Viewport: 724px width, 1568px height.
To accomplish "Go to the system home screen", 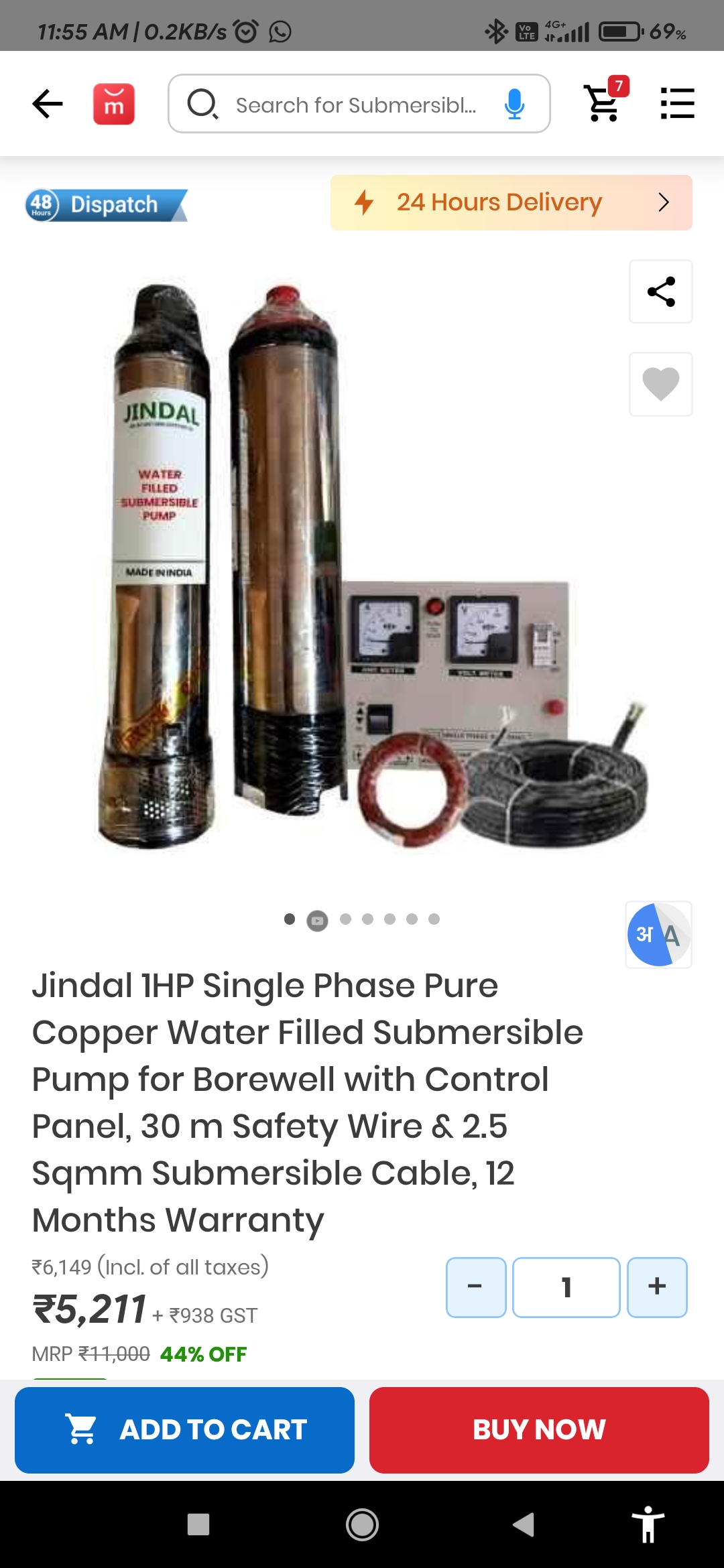I will click(x=362, y=1525).
